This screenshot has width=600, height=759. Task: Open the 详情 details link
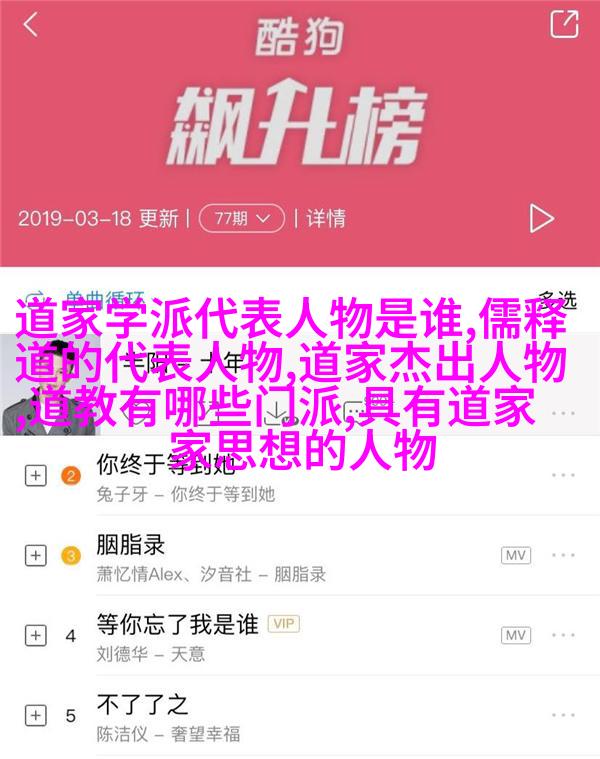pos(325,218)
